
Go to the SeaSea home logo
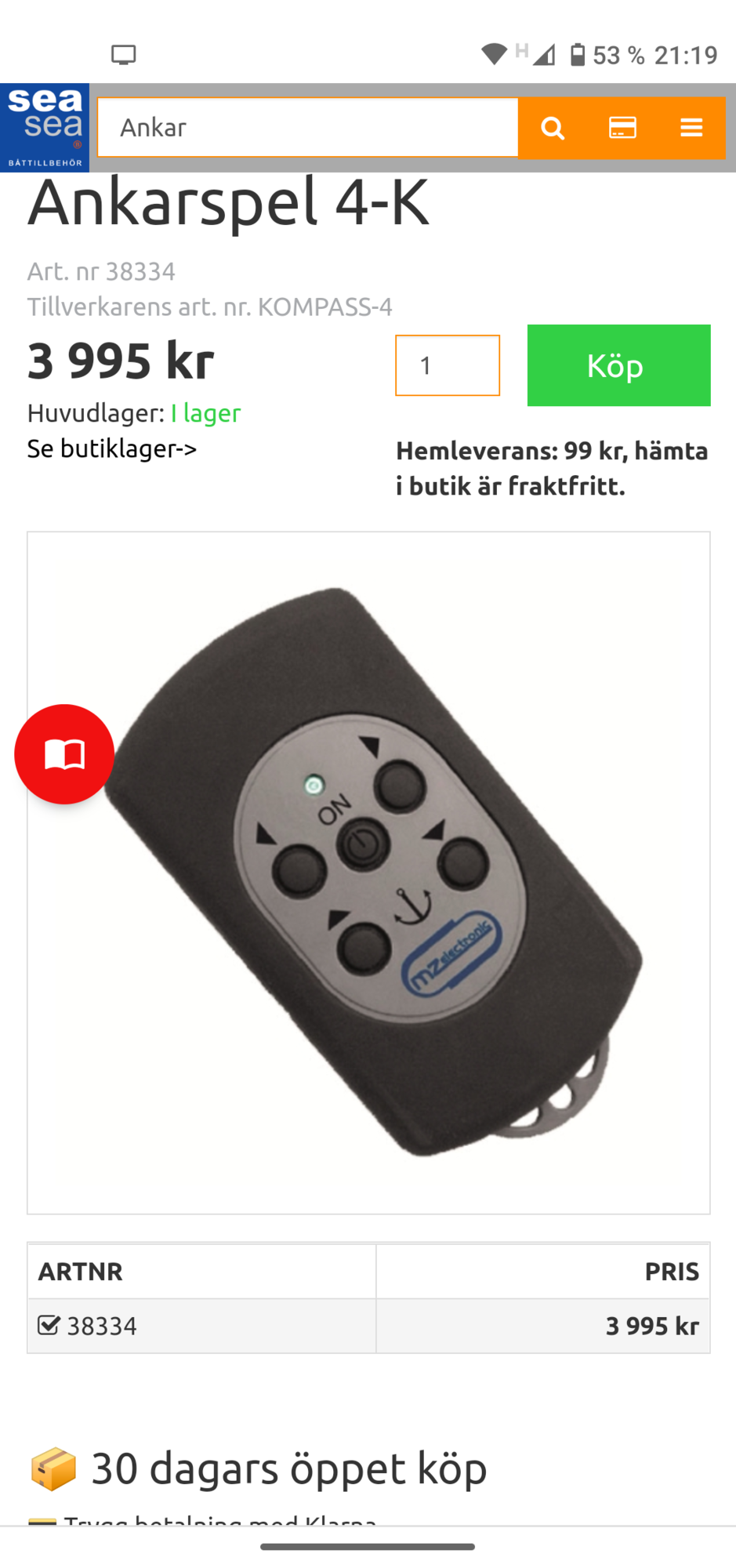click(x=45, y=128)
